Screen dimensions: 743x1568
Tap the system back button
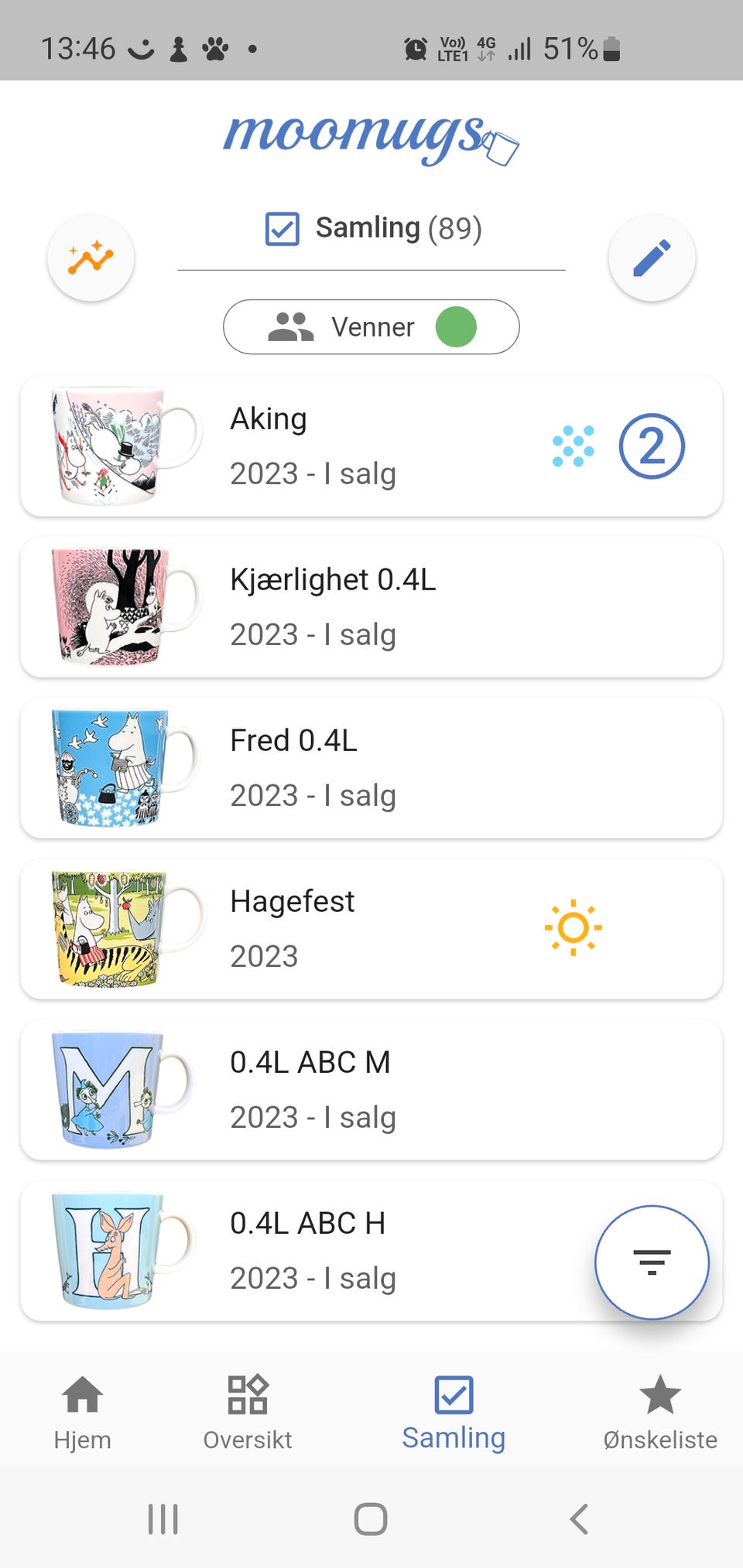[579, 1519]
